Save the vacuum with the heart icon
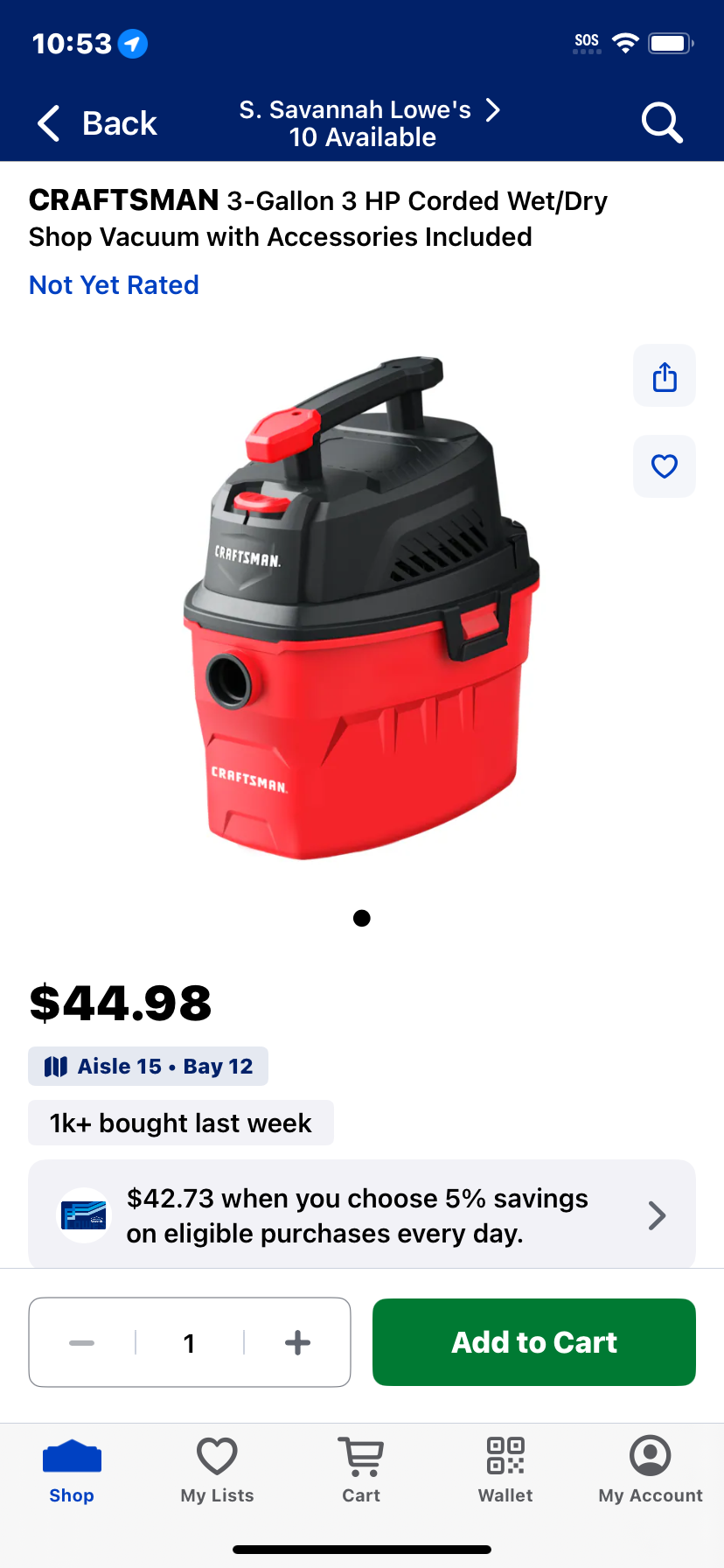This screenshot has height=1568, width=724. 665,466
